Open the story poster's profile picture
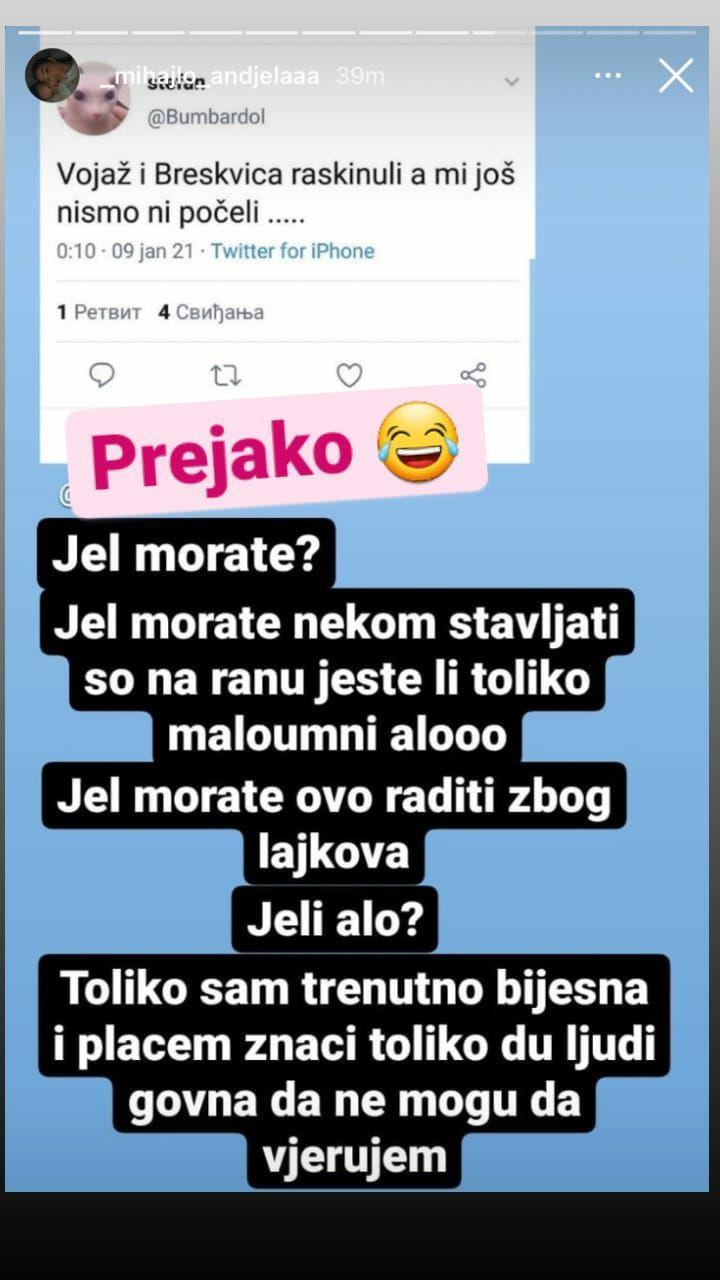This screenshot has width=720, height=1280. [x=53, y=75]
